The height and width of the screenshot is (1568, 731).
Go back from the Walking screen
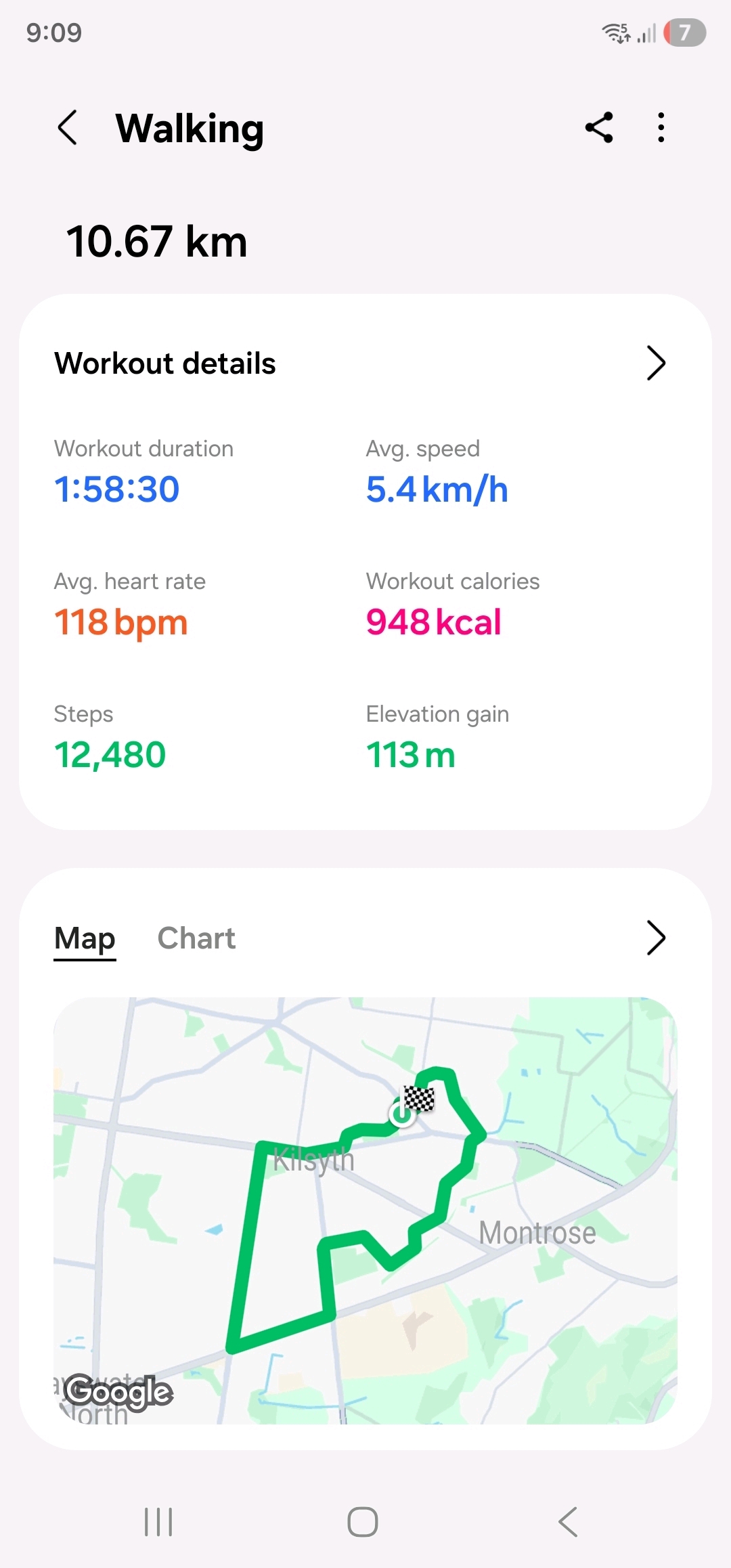point(68,127)
